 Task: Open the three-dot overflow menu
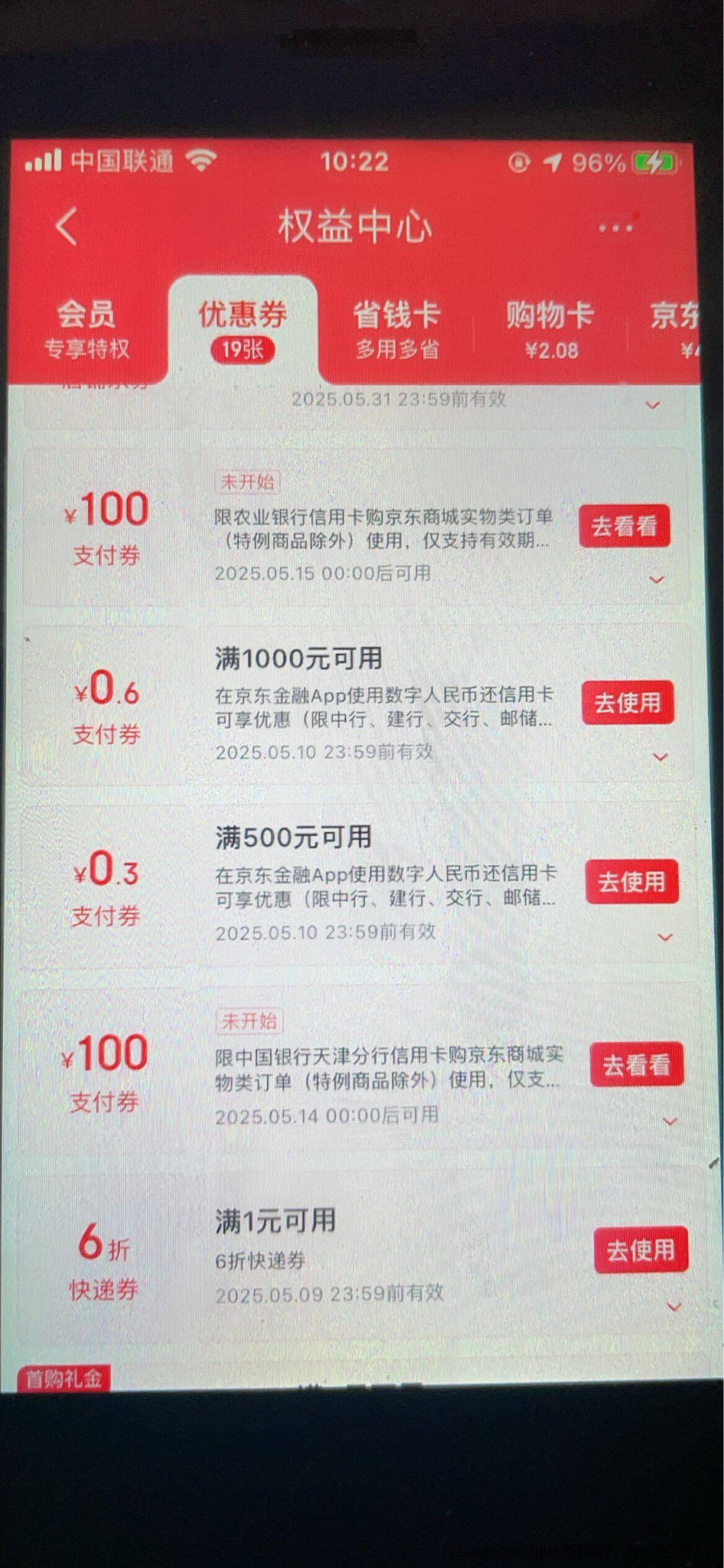[x=615, y=227]
